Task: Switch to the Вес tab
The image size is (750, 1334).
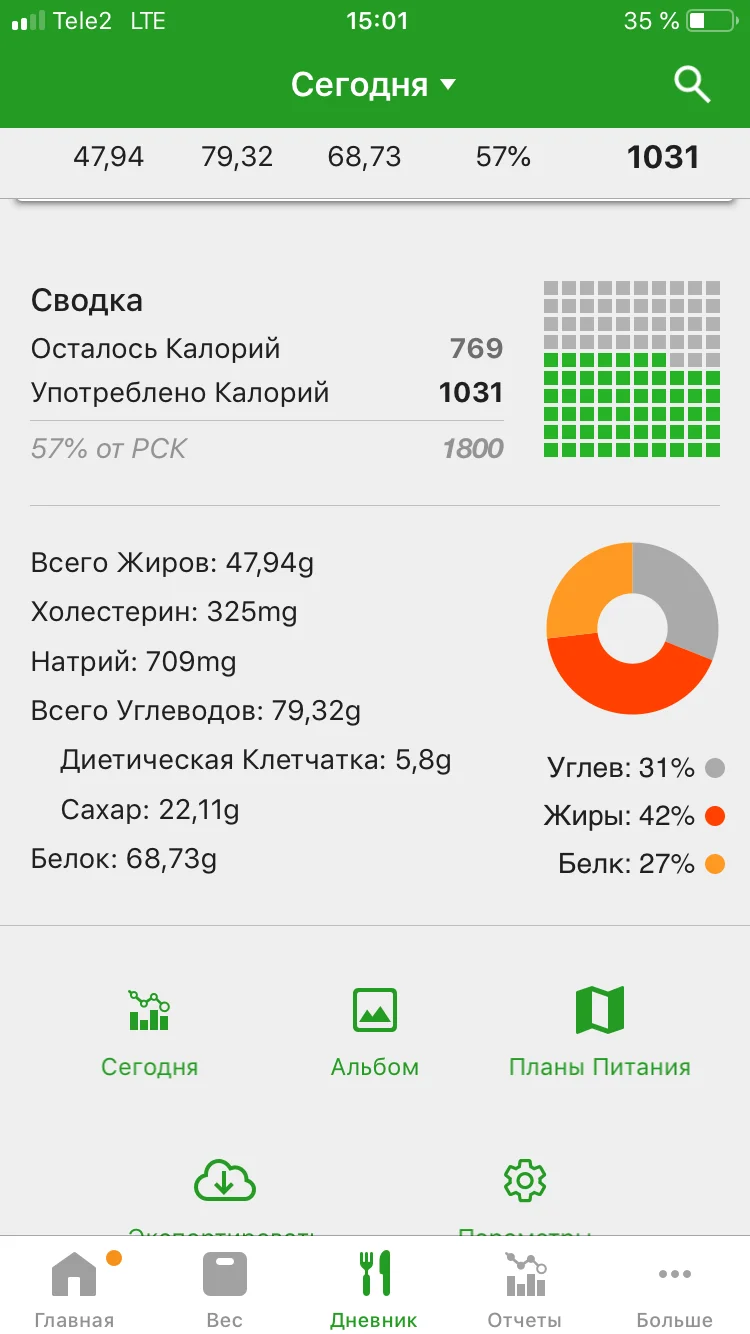Action: pyautogui.click(x=225, y=1288)
